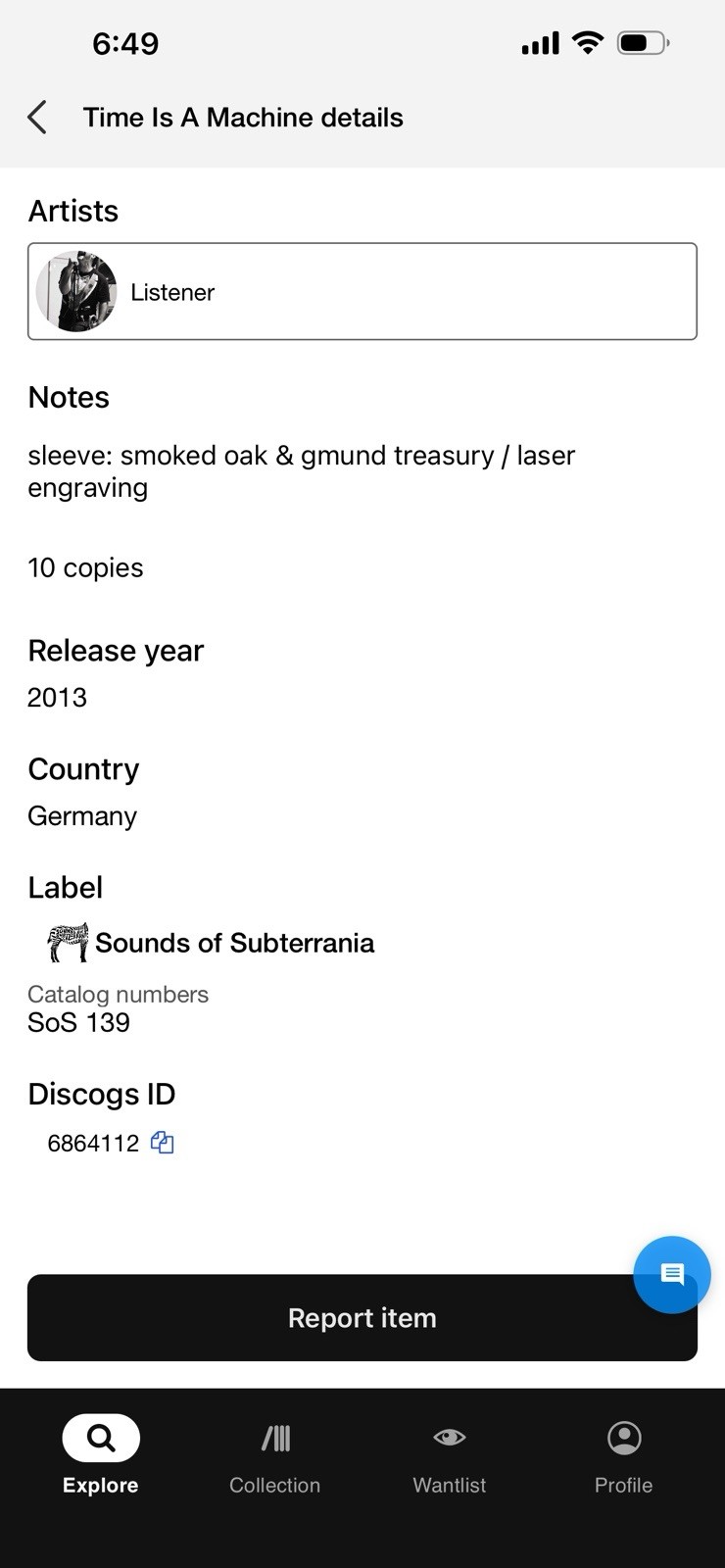The image size is (725, 1568).
Task: Go to the Wantlist tab
Action: tap(450, 1455)
